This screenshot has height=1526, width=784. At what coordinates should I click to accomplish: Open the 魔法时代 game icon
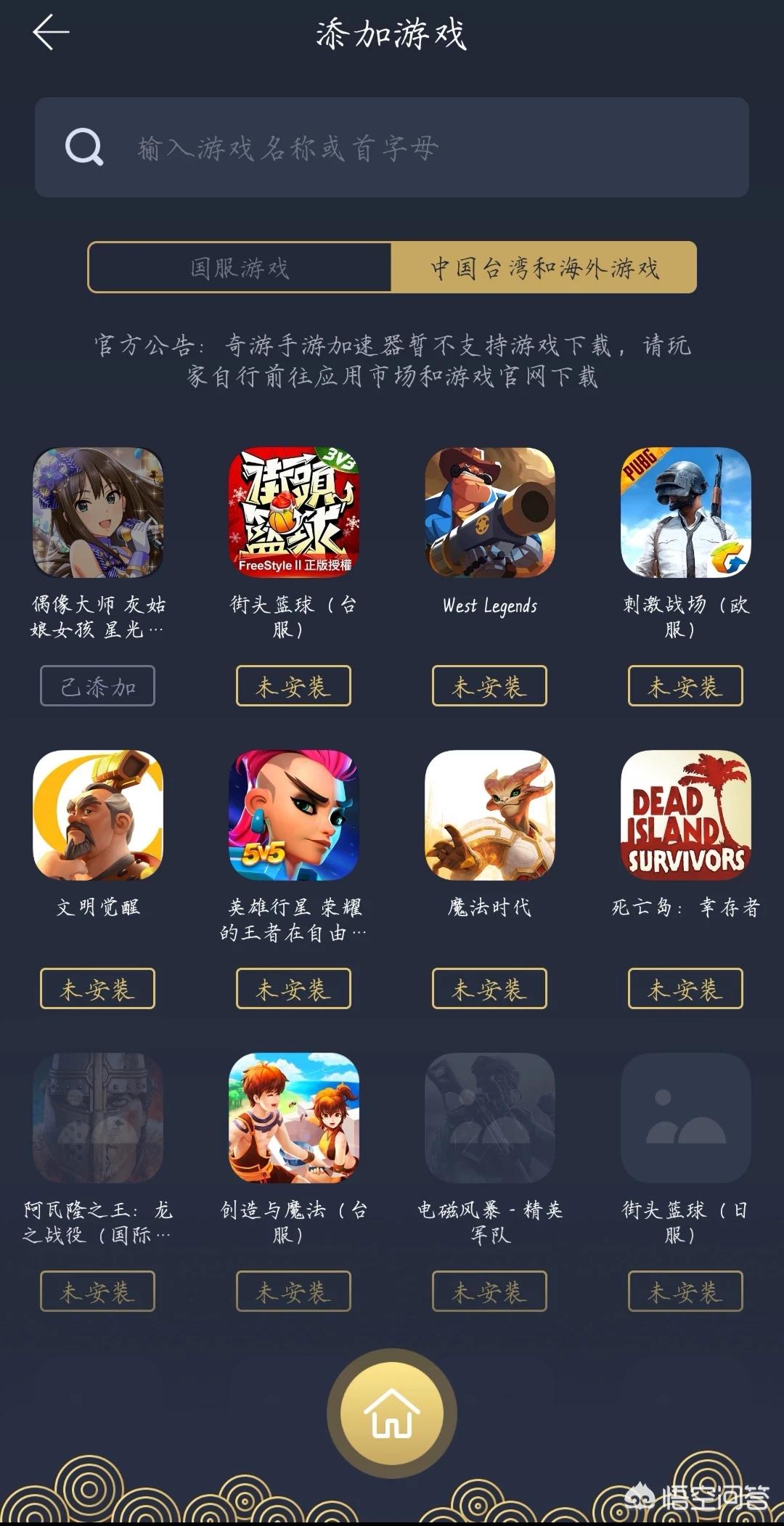coord(490,815)
